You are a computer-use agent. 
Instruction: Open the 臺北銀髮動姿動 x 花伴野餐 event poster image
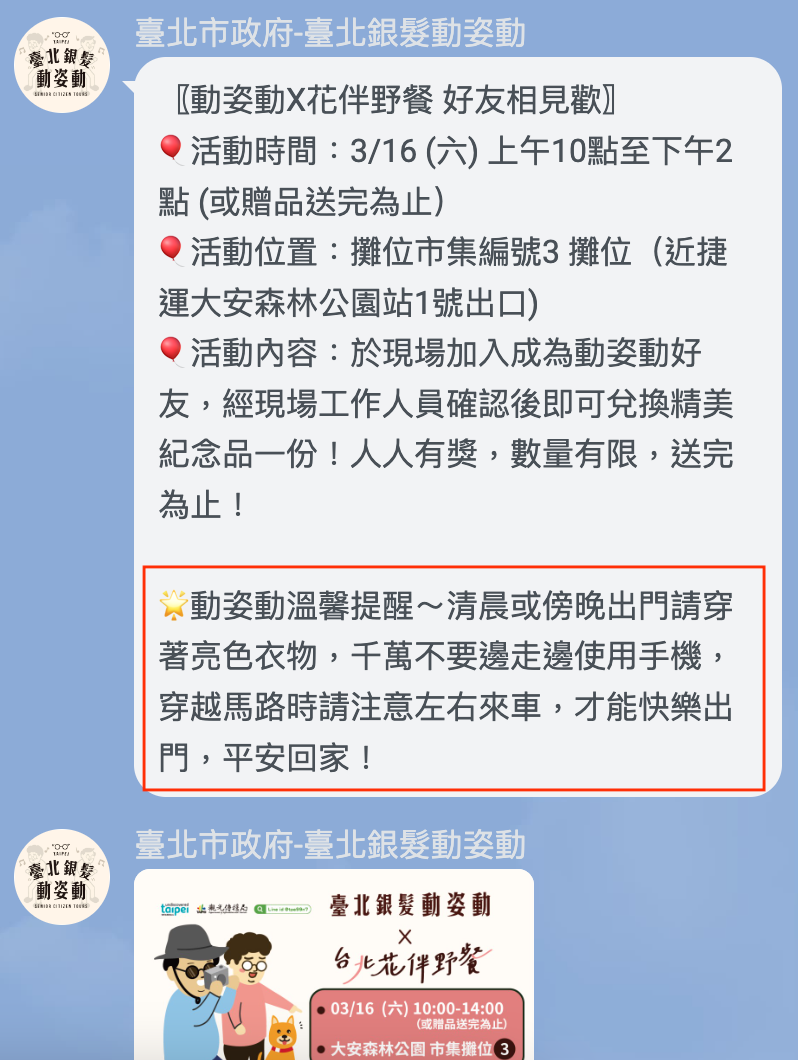[333, 964]
